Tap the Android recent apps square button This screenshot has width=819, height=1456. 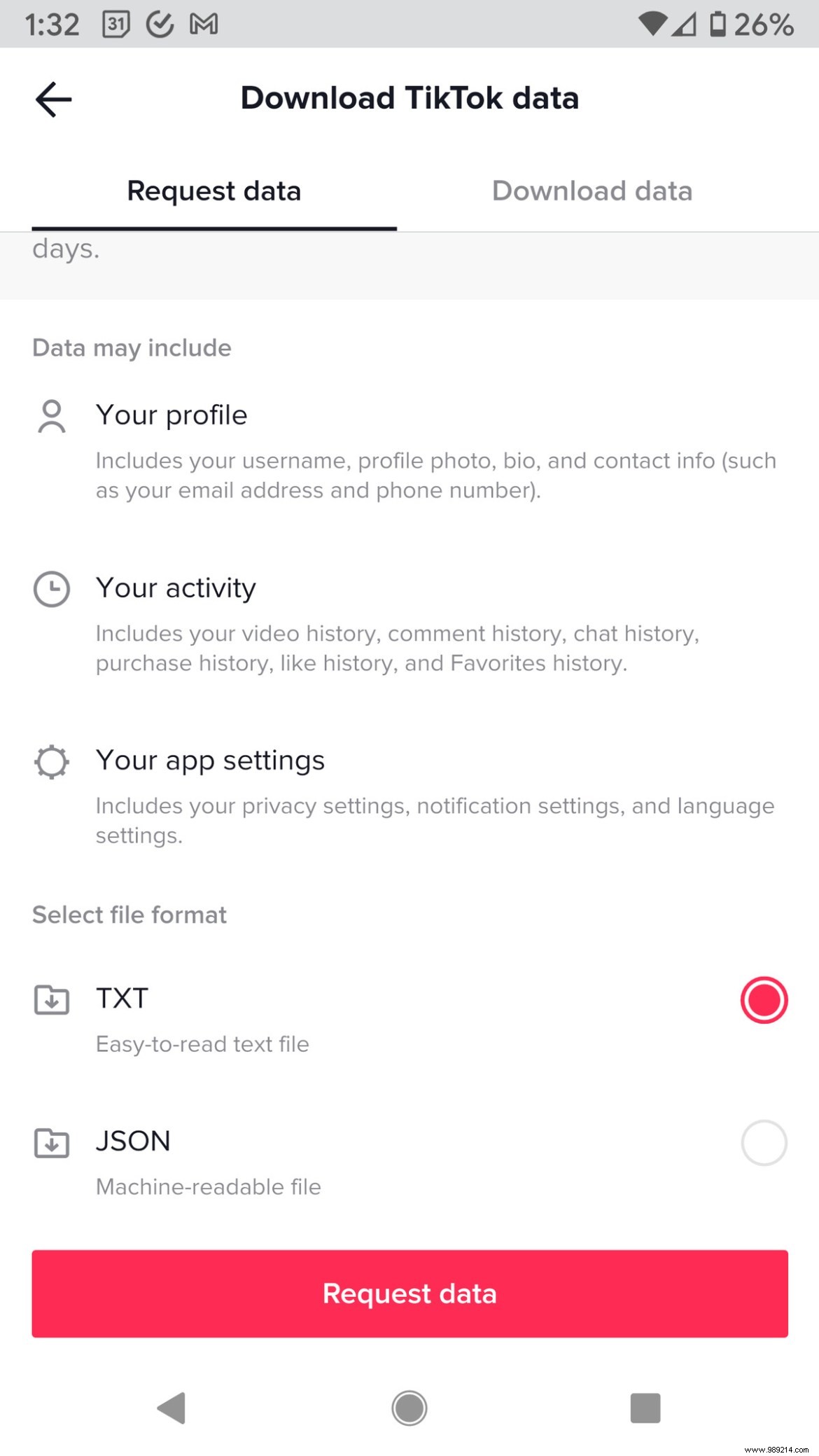(x=646, y=1408)
